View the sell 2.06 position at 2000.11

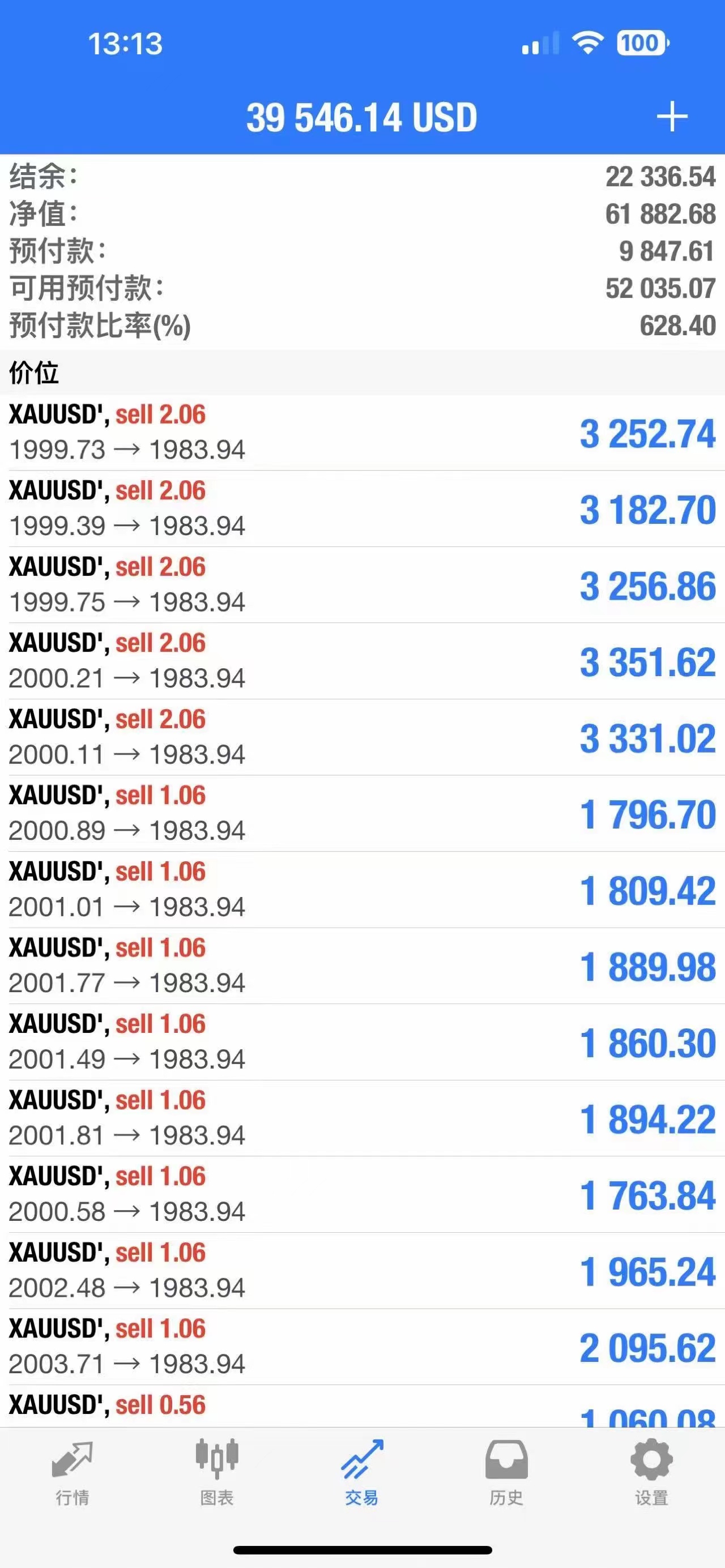point(362,737)
